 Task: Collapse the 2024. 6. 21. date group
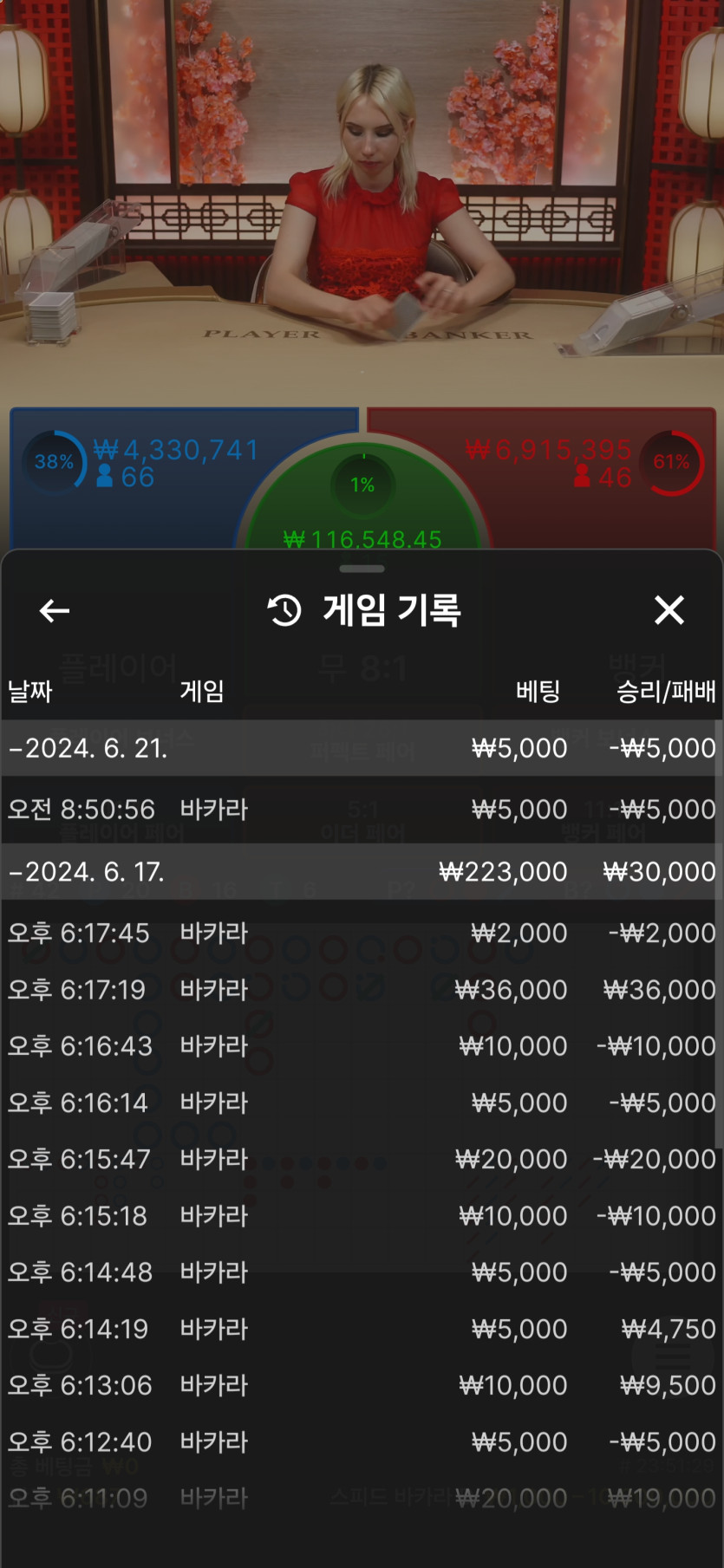(x=87, y=748)
